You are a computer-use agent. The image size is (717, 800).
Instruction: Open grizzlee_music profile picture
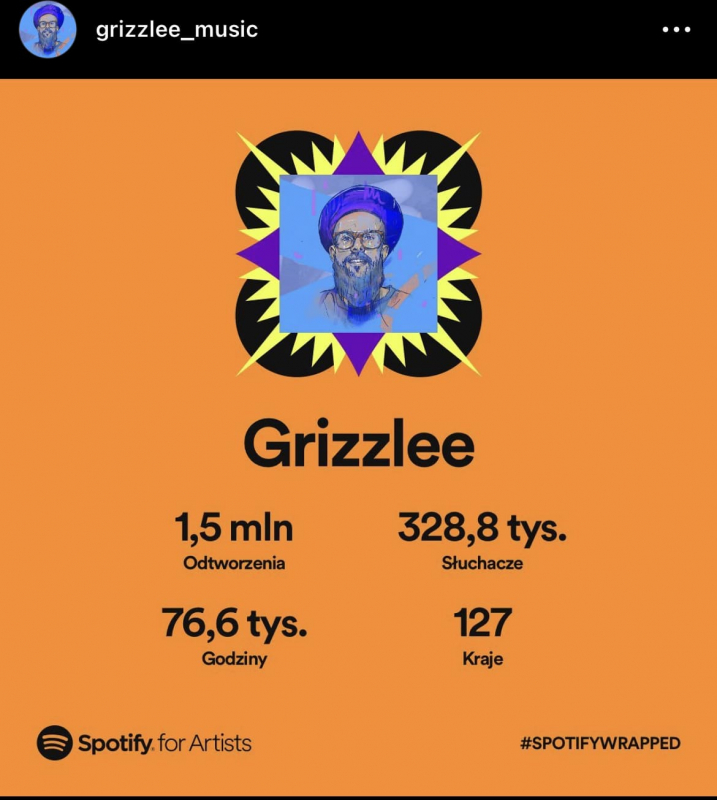[x=48, y=30]
